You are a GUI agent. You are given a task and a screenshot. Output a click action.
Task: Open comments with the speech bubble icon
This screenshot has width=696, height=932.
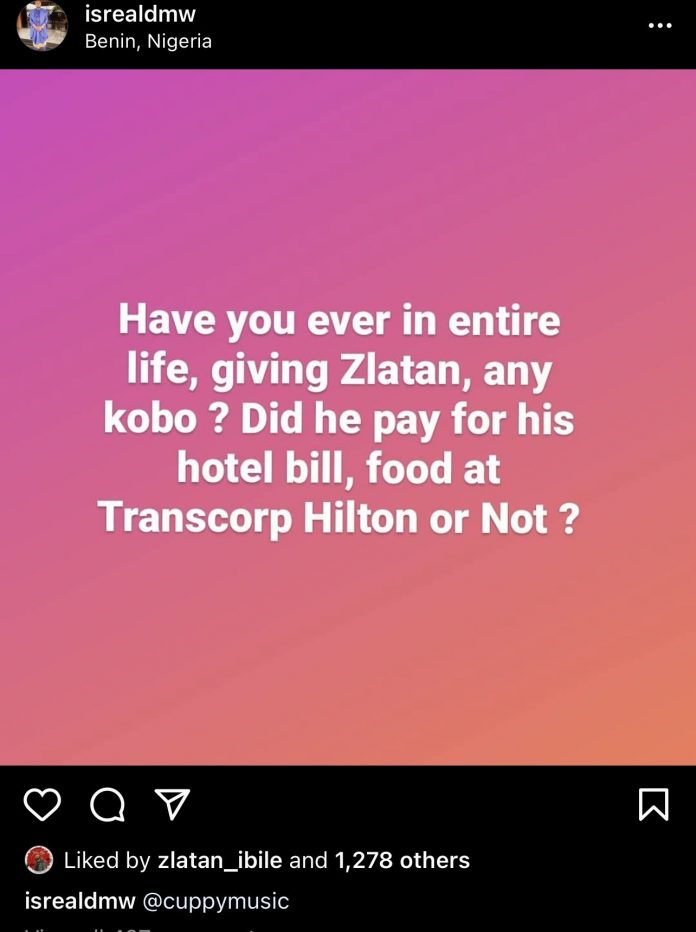107,804
